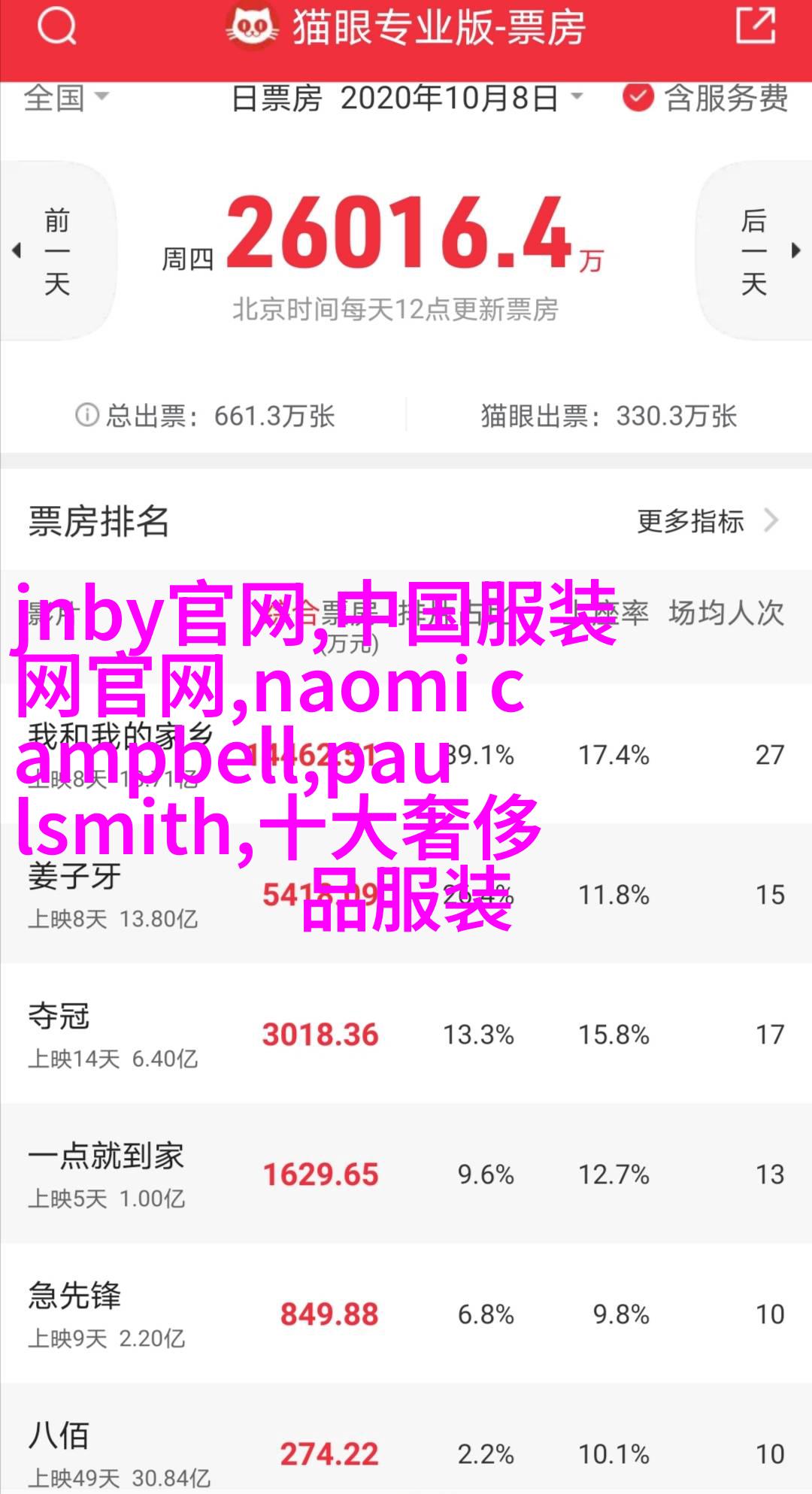The height and width of the screenshot is (1494, 812).
Task: Open the 全国 region dropdown
Action: pyautogui.click(x=66, y=98)
